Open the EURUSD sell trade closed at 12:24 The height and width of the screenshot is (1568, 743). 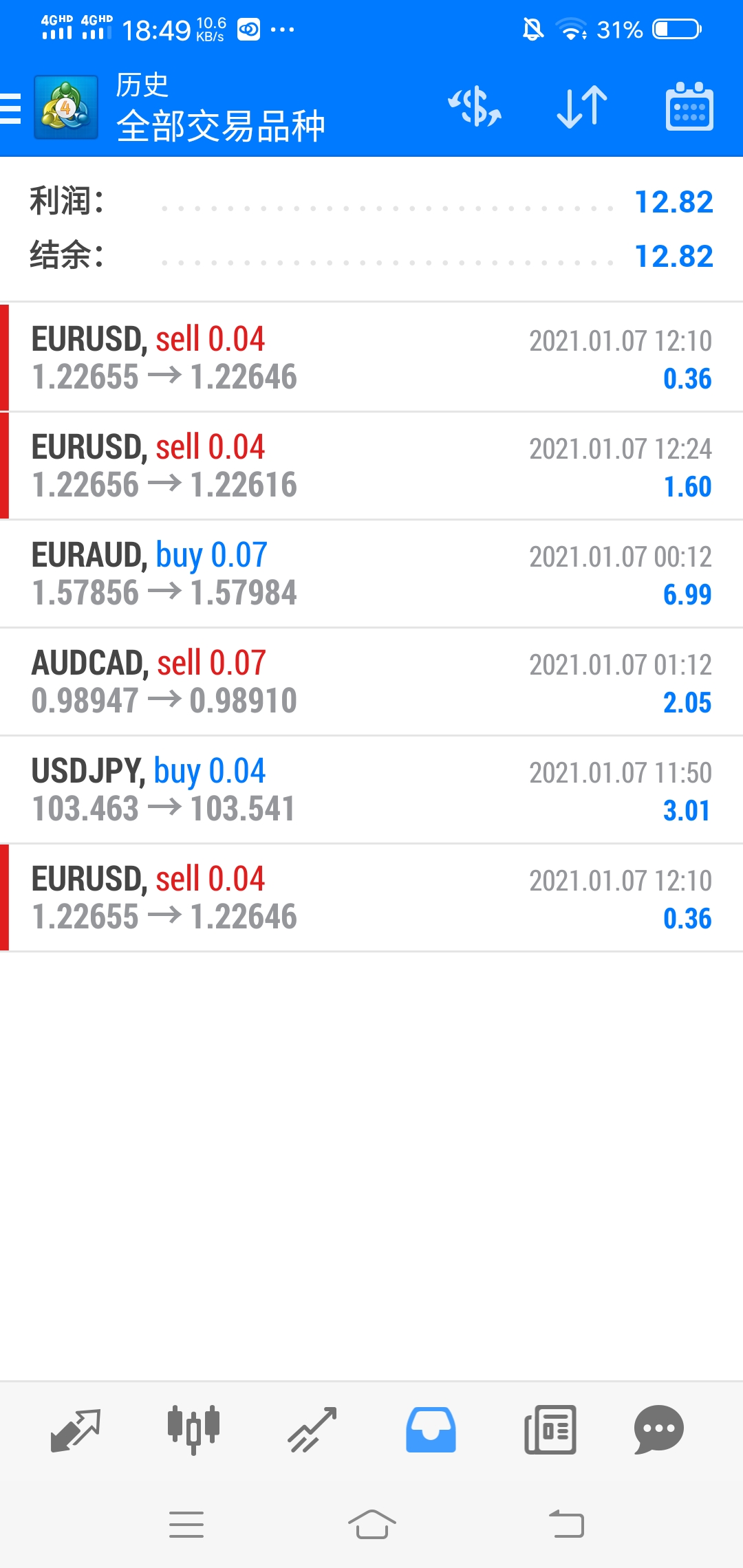(x=371, y=466)
